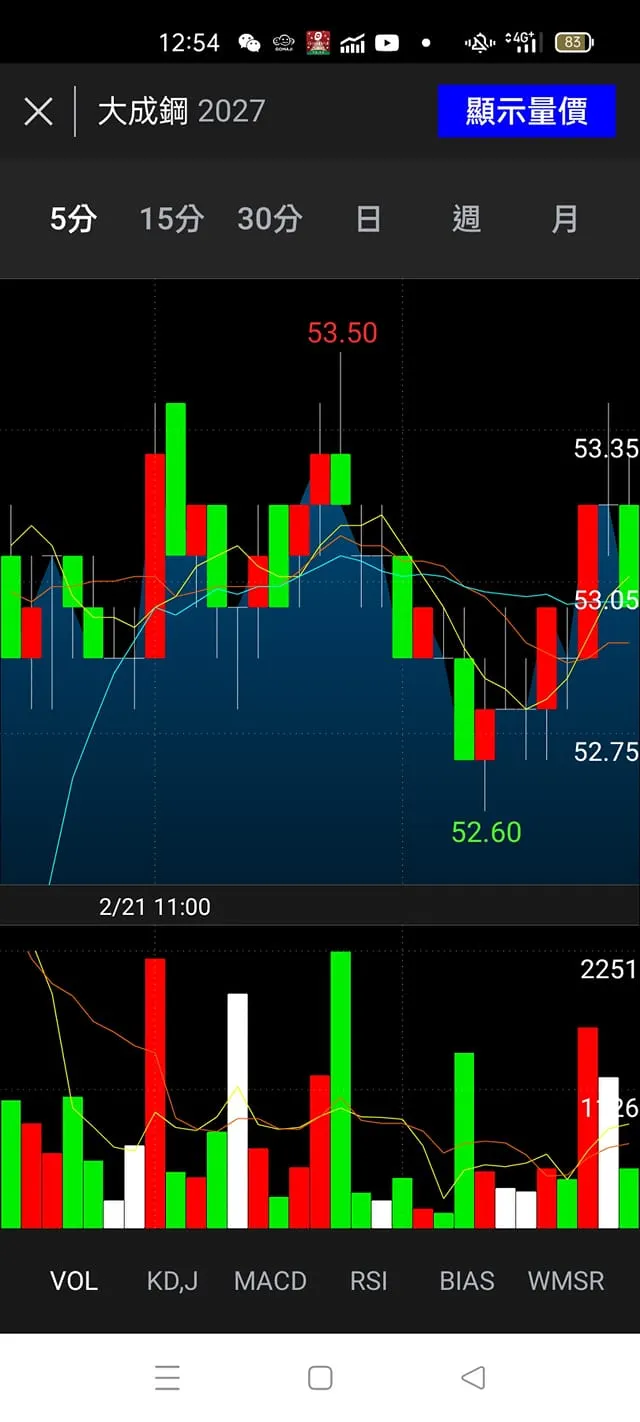Viewport: 640px width, 1422px height.
Task: Show the weekly 週 chart
Action: (466, 219)
